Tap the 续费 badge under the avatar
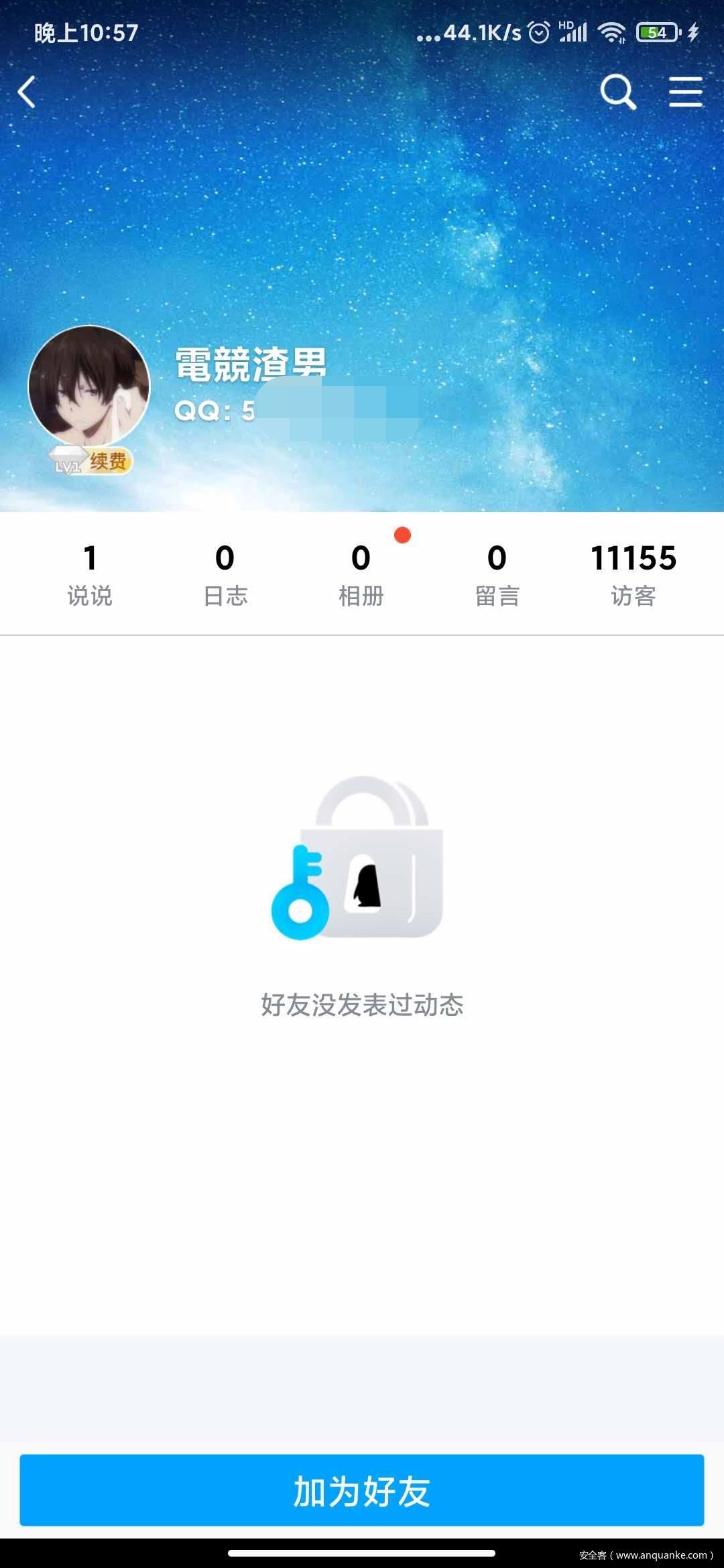This screenshot has height=1568, width=724. (x=107, y=461)
